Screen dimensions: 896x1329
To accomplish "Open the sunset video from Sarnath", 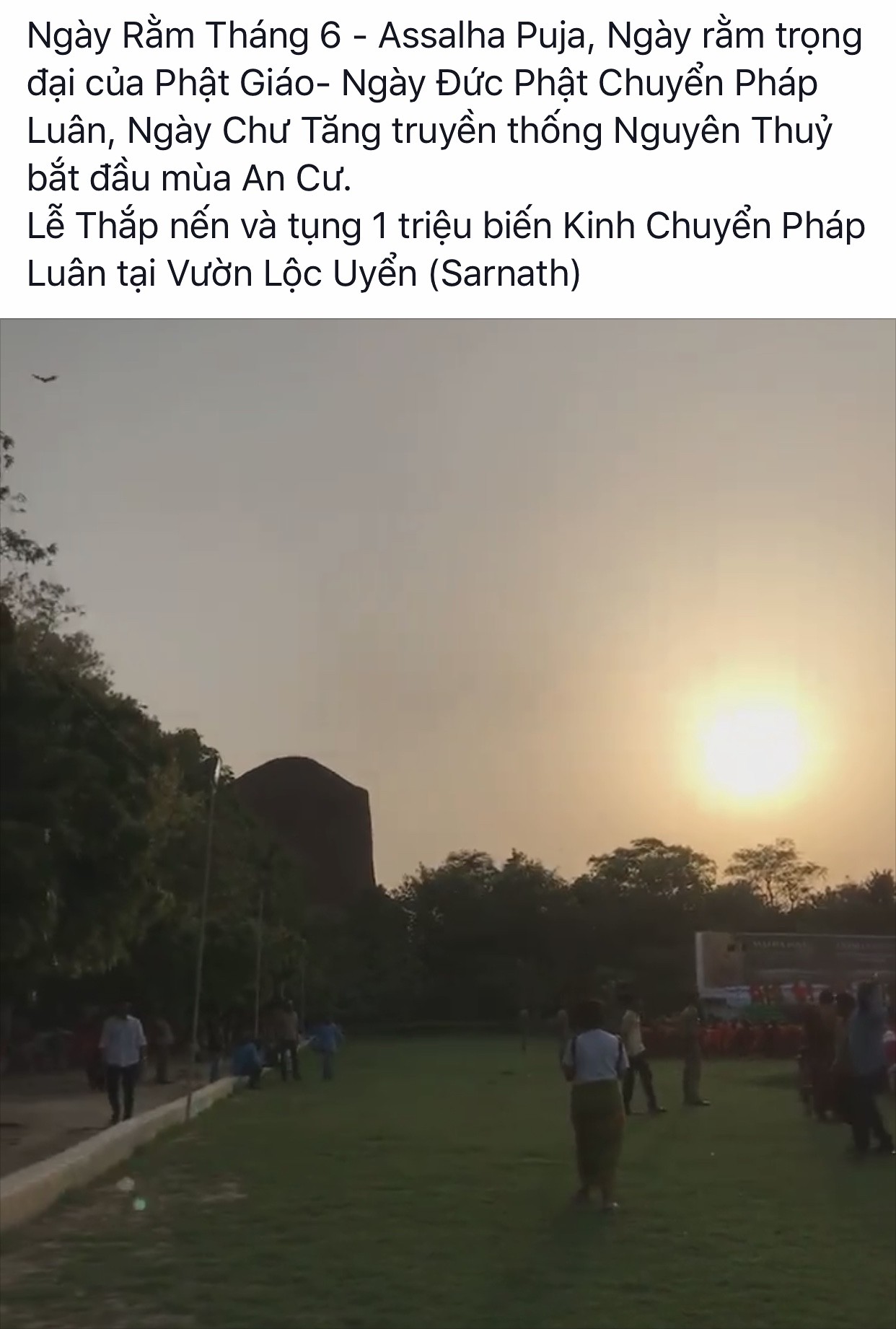I will [x=448, y=823].
